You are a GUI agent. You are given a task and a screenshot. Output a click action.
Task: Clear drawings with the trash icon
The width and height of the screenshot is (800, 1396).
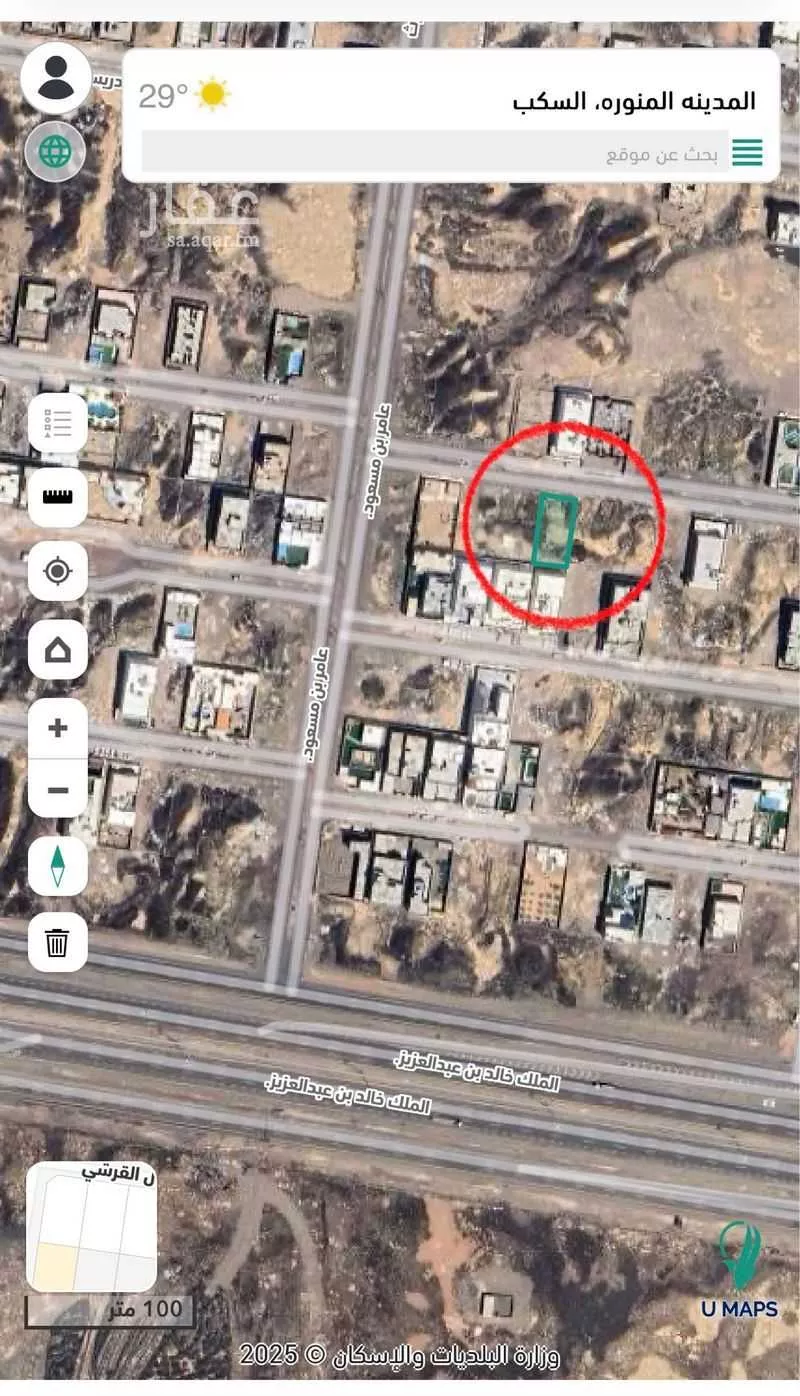coord(57,941)
